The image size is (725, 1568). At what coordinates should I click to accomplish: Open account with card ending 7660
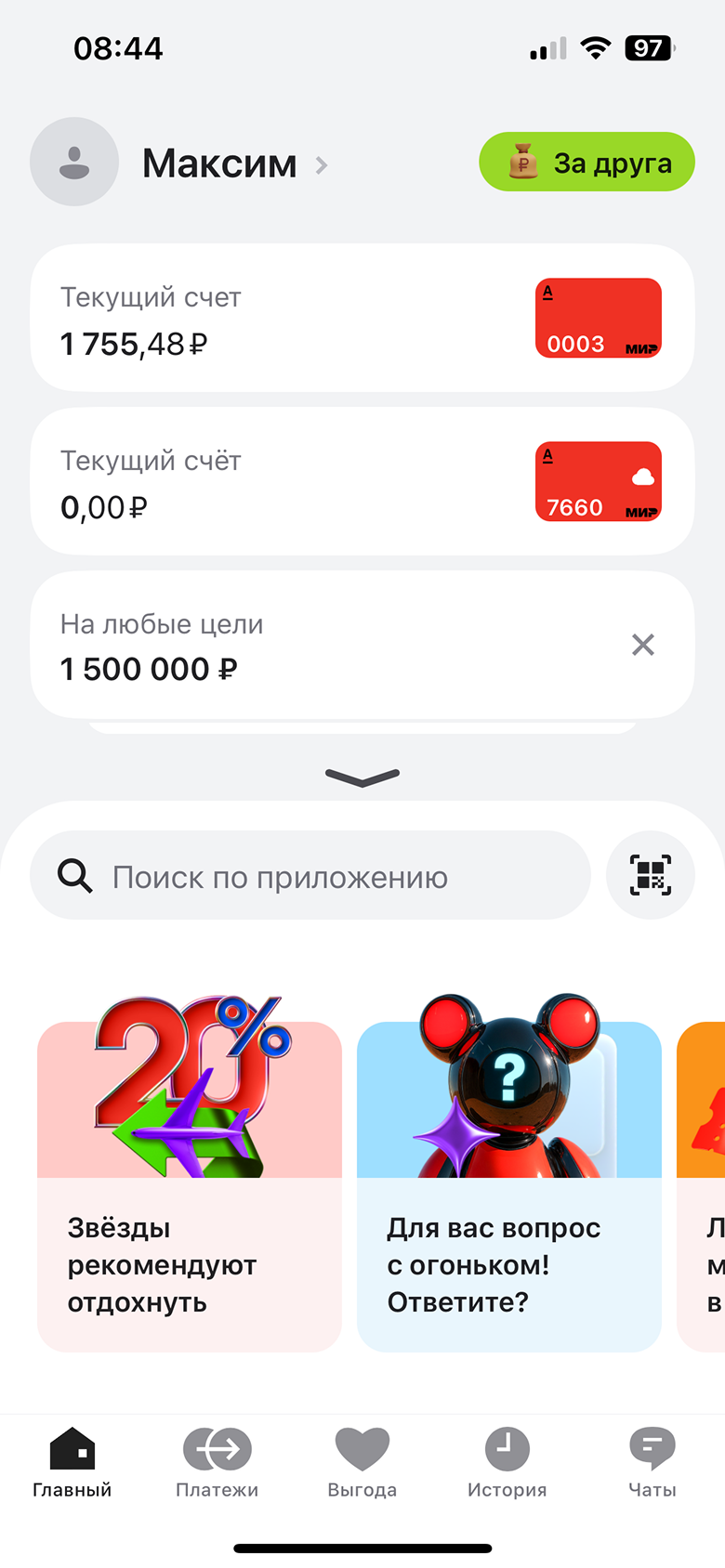tap(362, 482)
